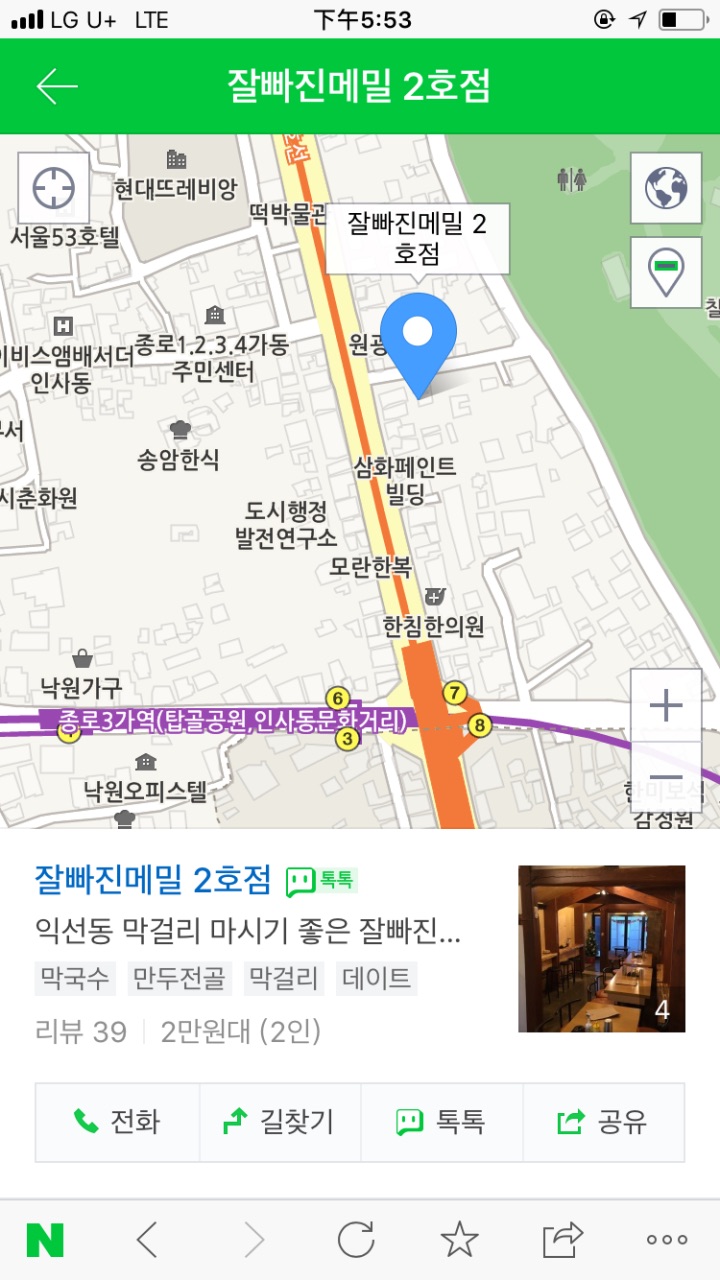Open the browser share sheet icon
Screen dimensions: 720x1280
(563, 1241)
